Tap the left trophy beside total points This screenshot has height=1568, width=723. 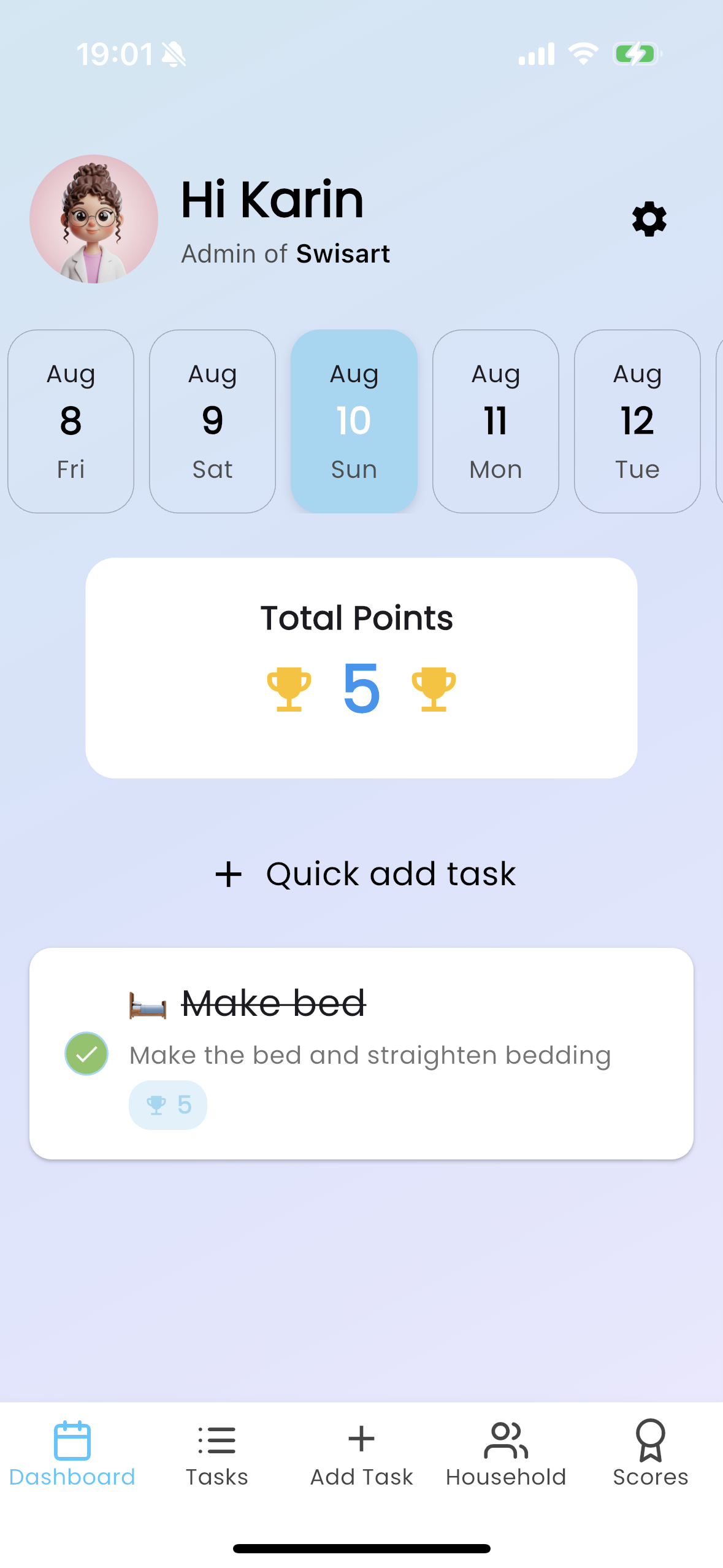point(289,688)
